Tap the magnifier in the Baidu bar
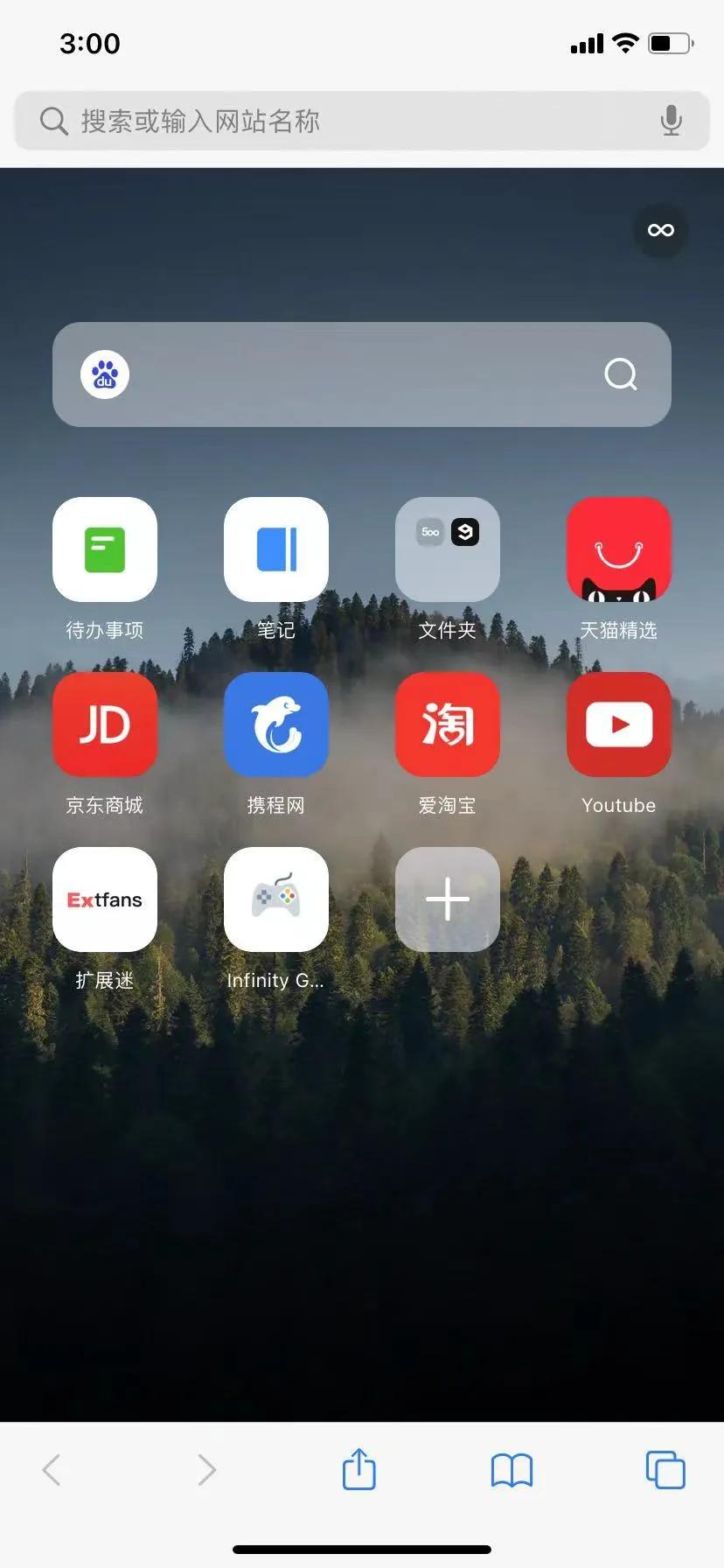 pos(620,374)
